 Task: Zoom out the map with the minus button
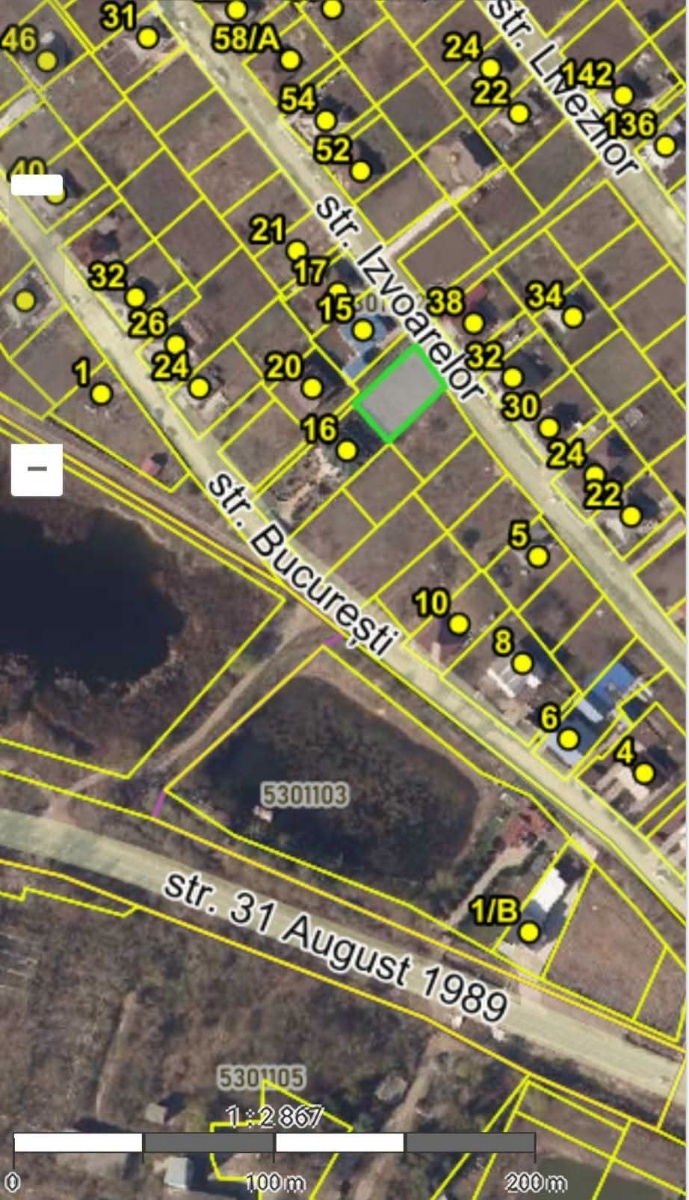point(37,469)
